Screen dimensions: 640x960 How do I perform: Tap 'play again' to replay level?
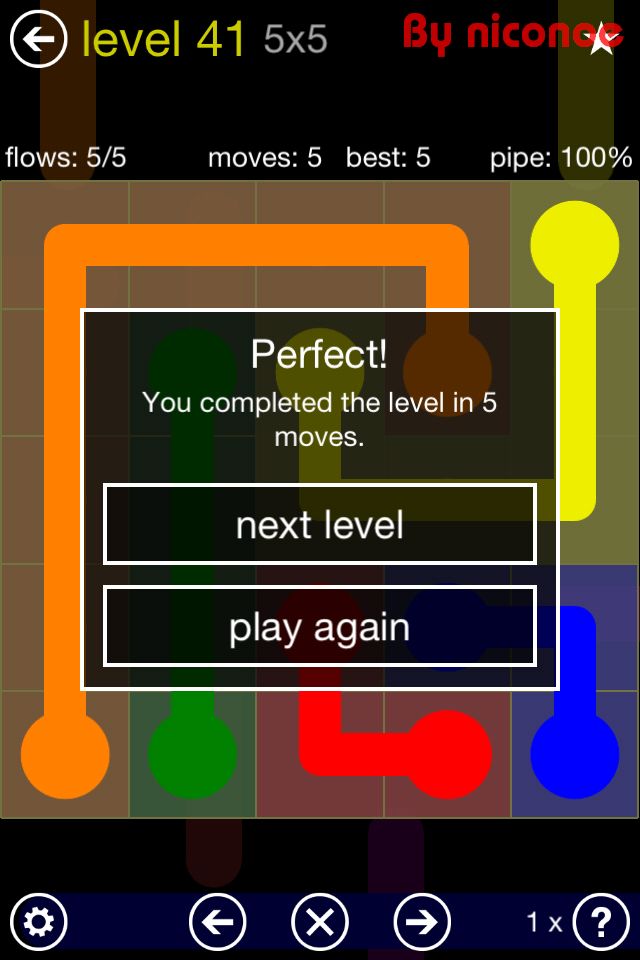click(320, 627)
